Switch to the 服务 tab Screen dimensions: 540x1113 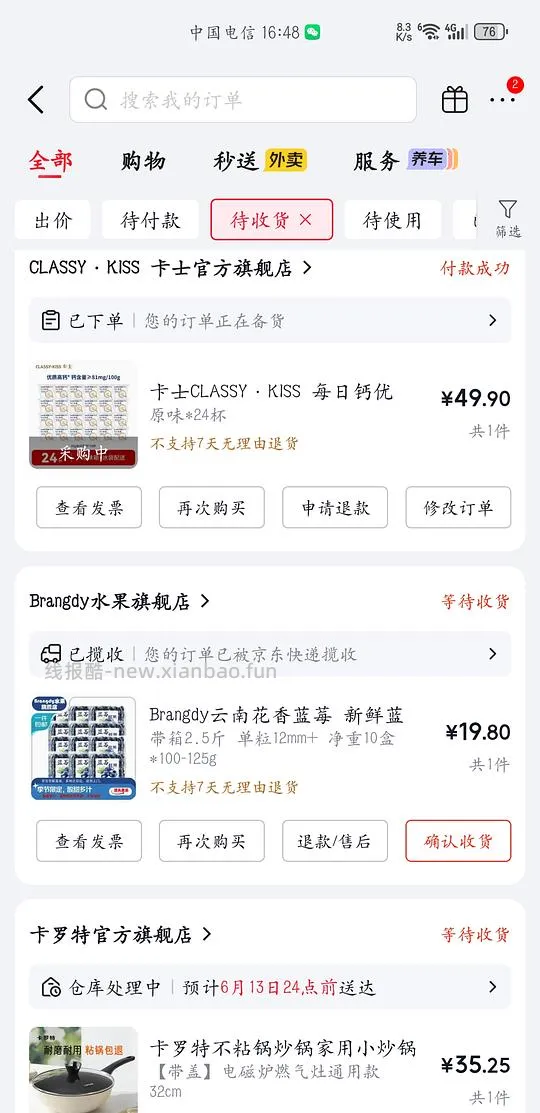point(406,161)
